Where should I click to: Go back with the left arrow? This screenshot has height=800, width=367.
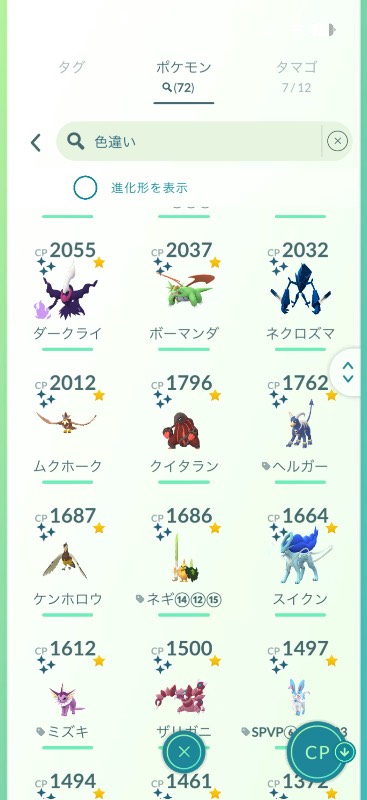point(36,143)
